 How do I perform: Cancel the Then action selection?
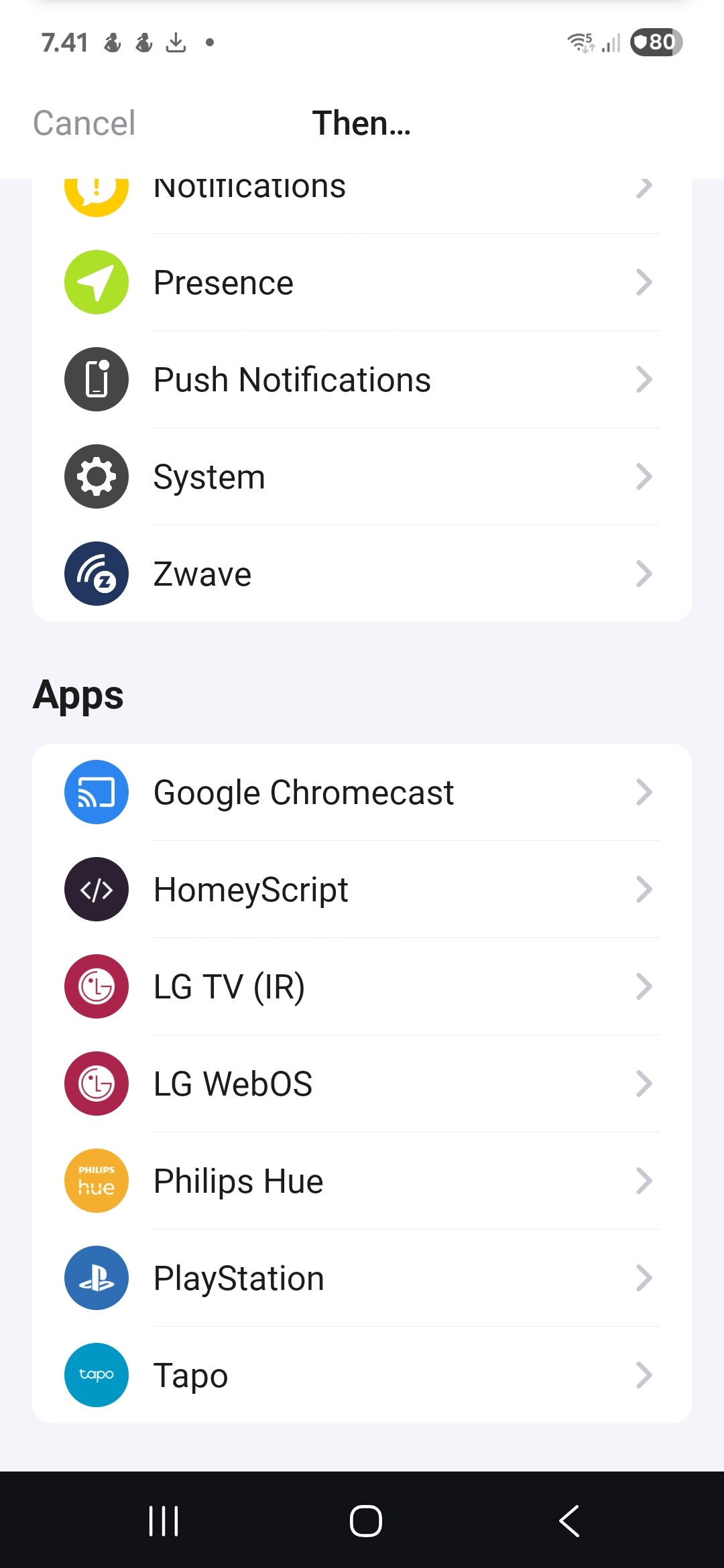(84, 123)
